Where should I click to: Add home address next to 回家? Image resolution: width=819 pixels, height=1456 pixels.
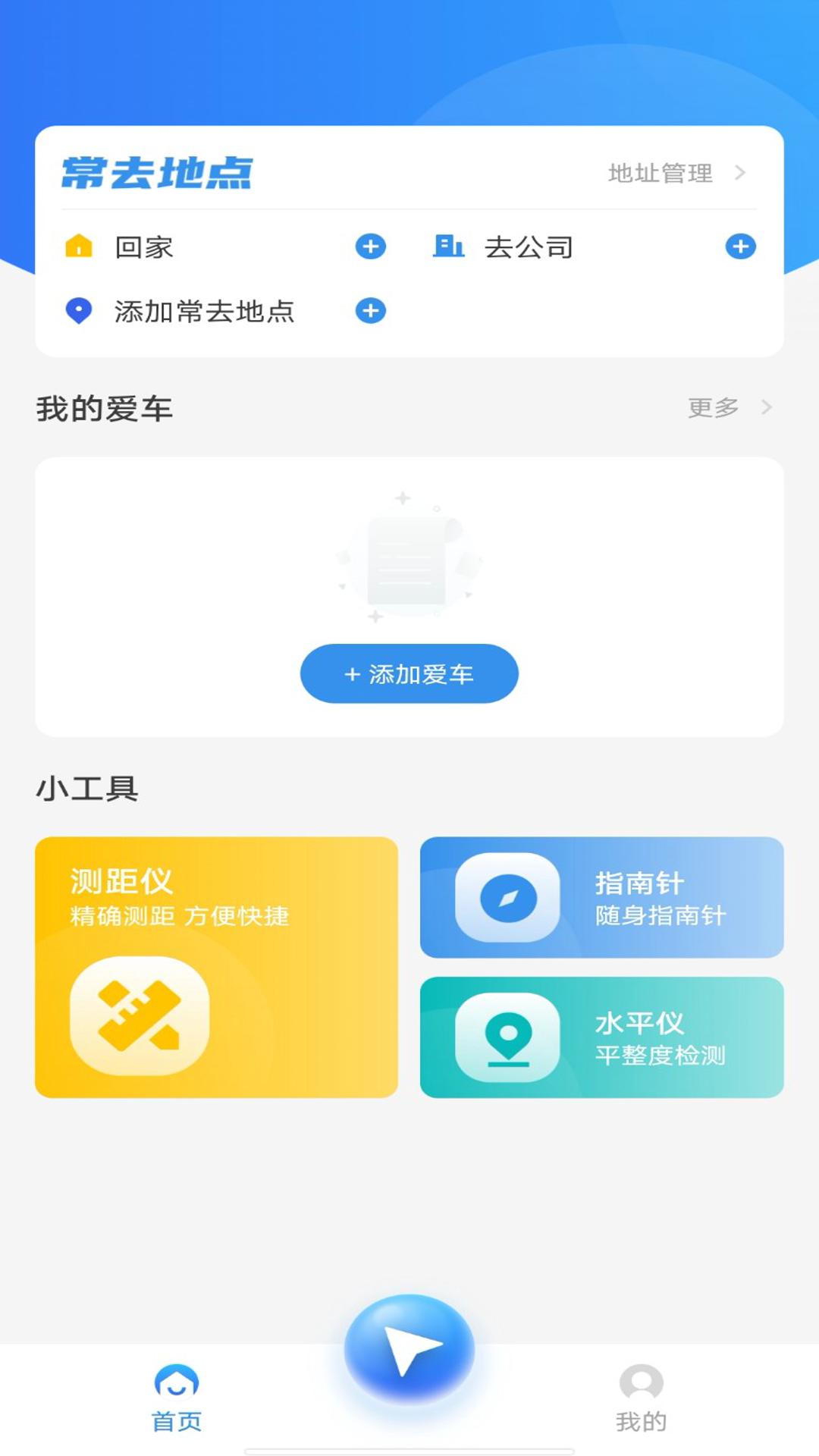pos(371,246)
